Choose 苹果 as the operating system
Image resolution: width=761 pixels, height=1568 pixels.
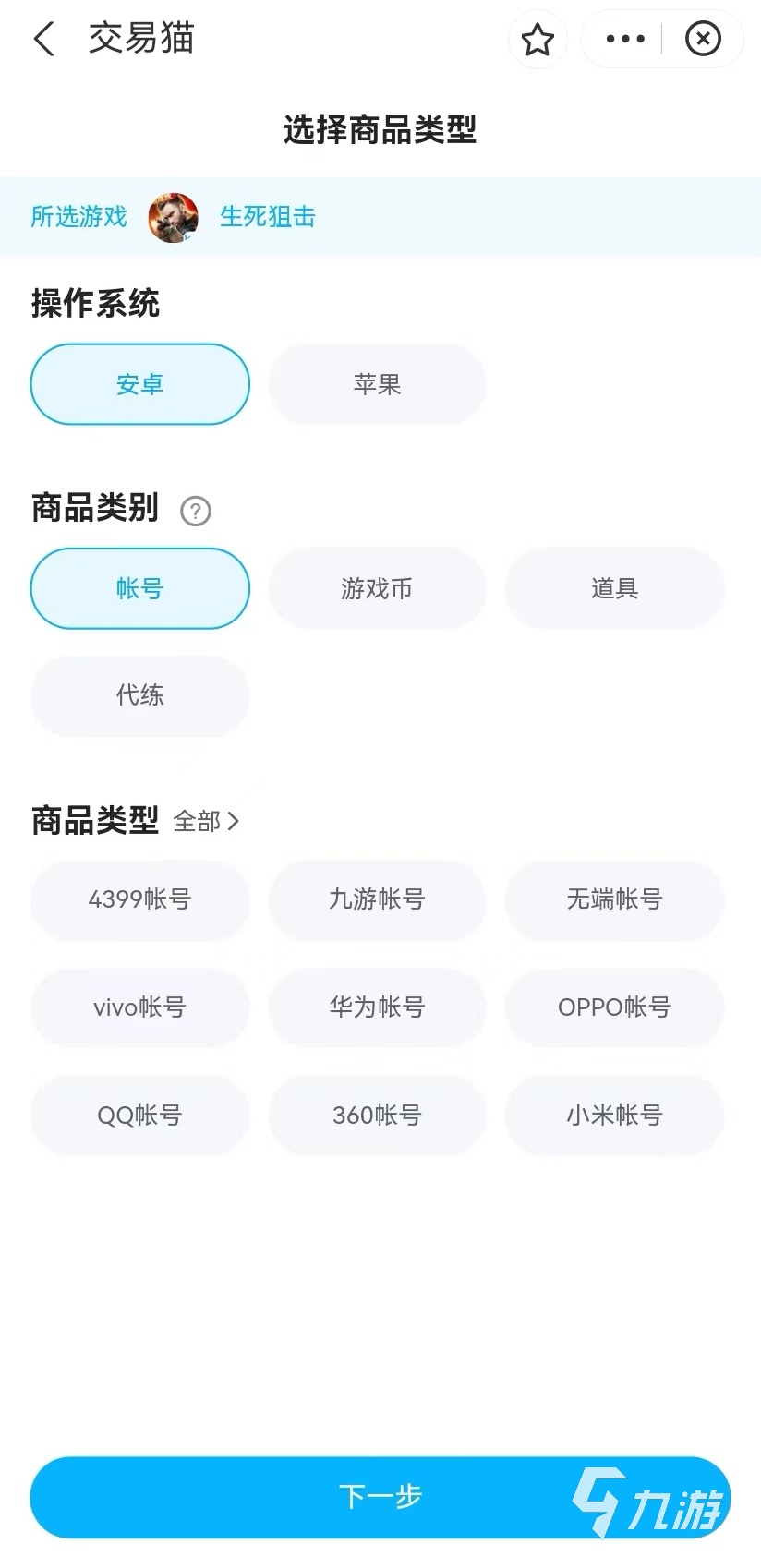[x=377, y=384]
